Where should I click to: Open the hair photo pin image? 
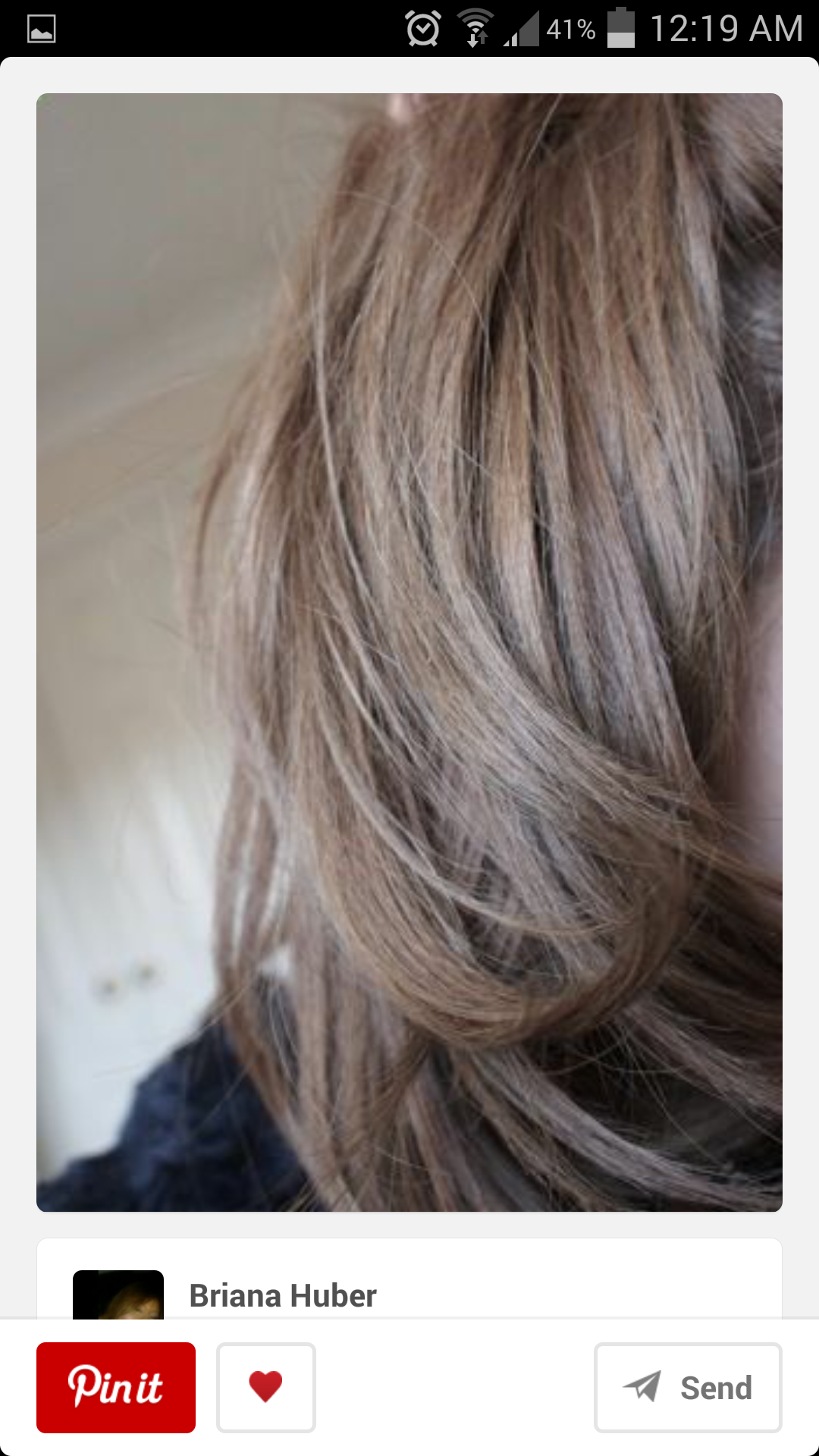(x=409, y=652)
